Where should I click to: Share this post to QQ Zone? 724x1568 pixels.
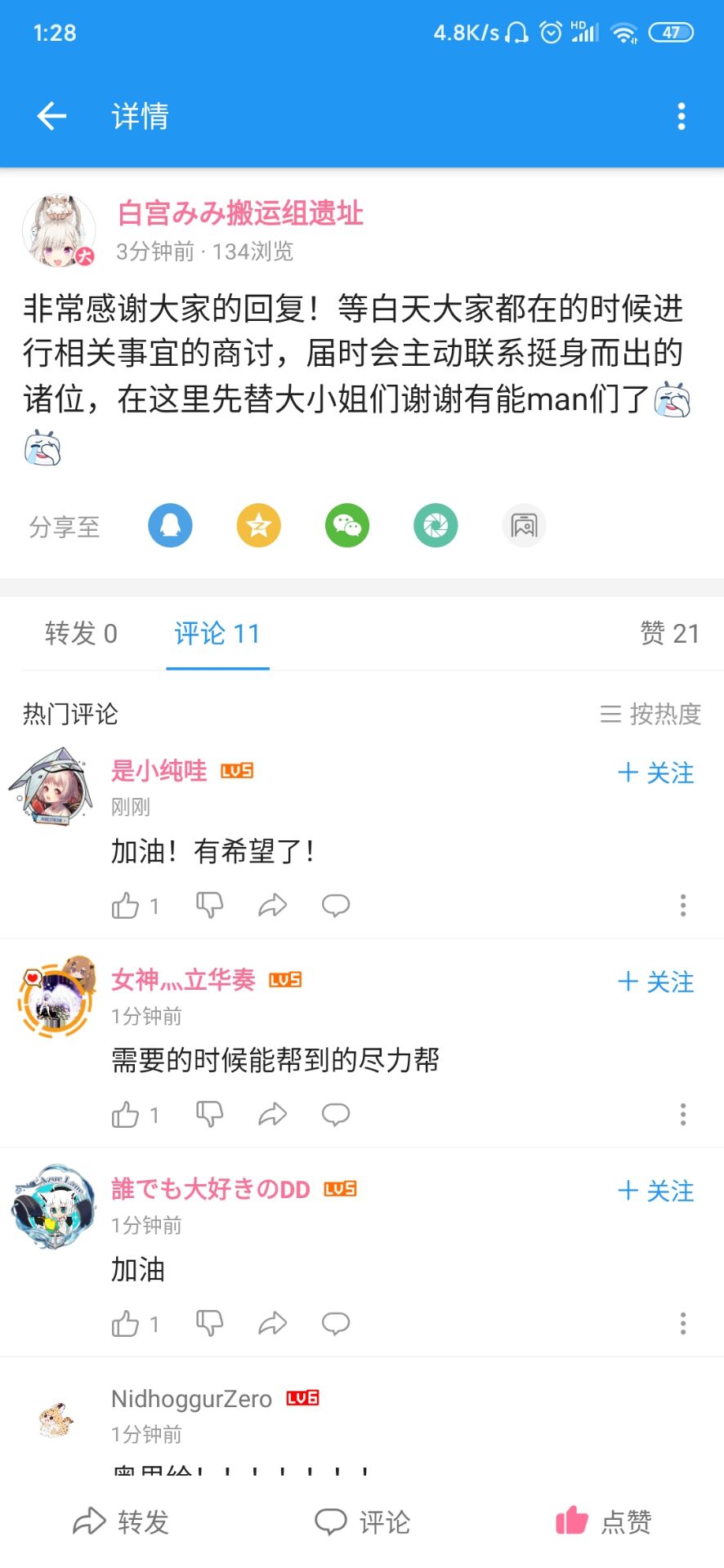click(x=258, y=525)
